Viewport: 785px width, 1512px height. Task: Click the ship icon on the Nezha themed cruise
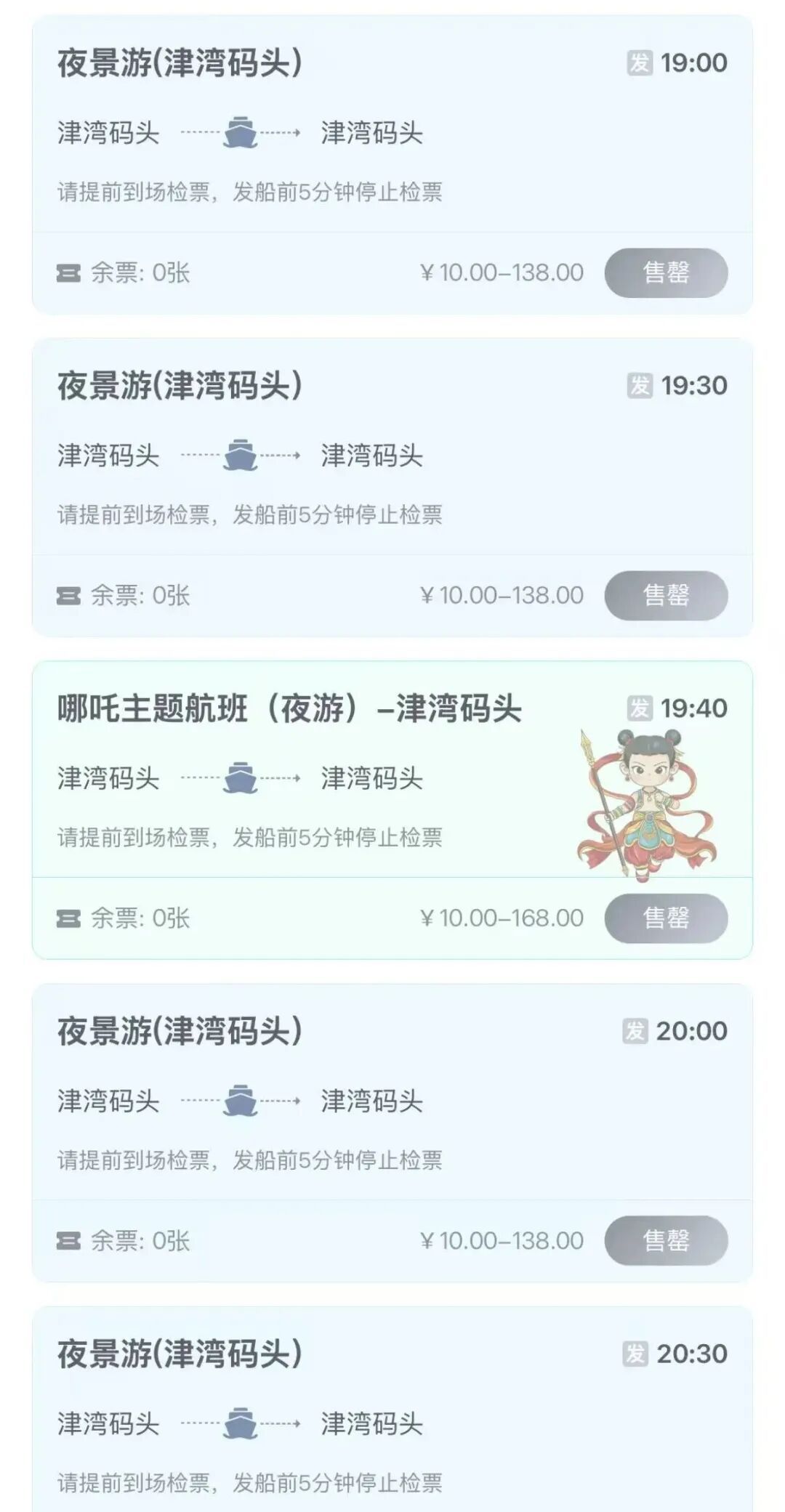(241, 778)
